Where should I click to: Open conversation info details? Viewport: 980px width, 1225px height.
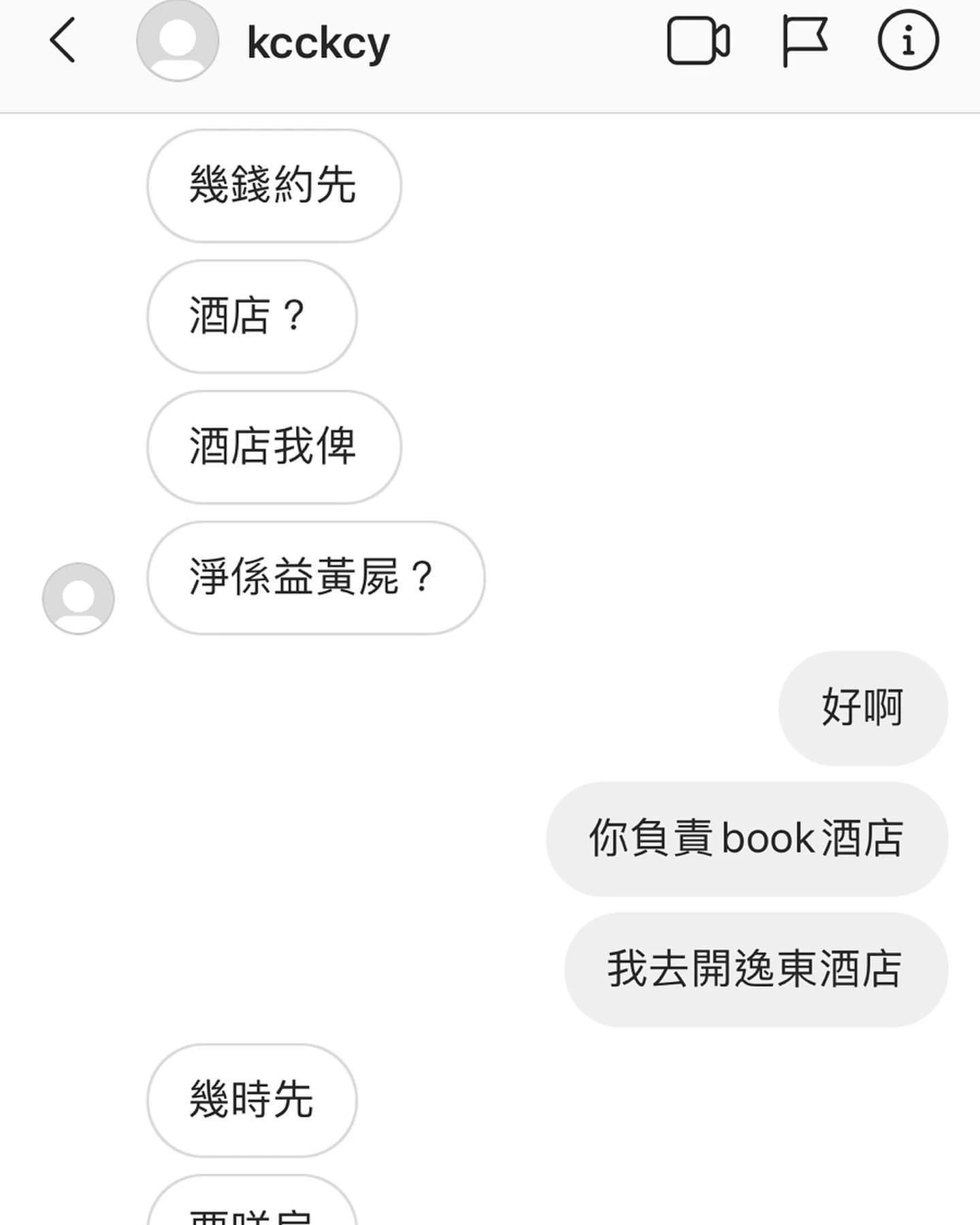[x=908, y=41]
